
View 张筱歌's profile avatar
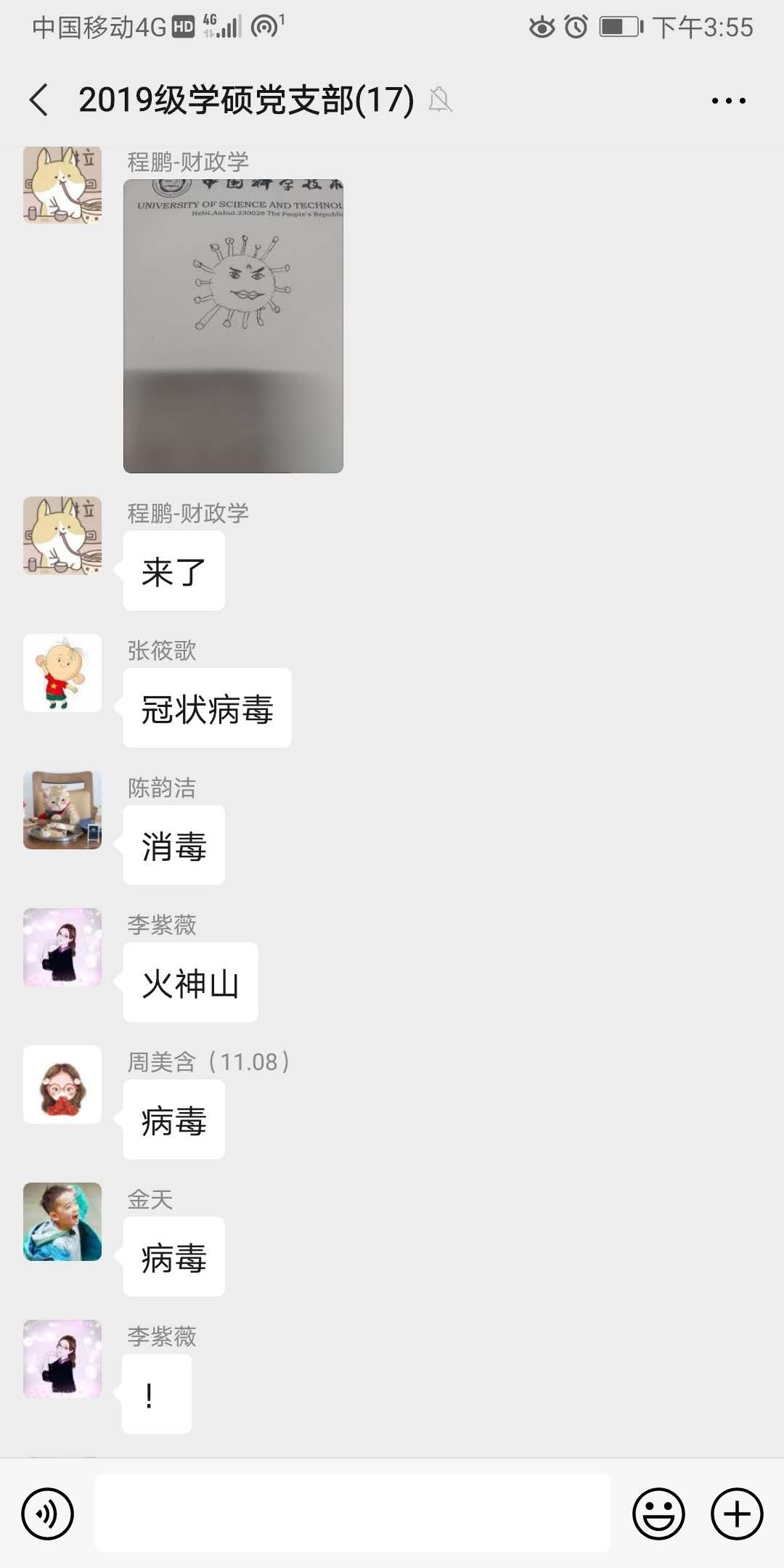pyautogui.click(x=62, y=673)
